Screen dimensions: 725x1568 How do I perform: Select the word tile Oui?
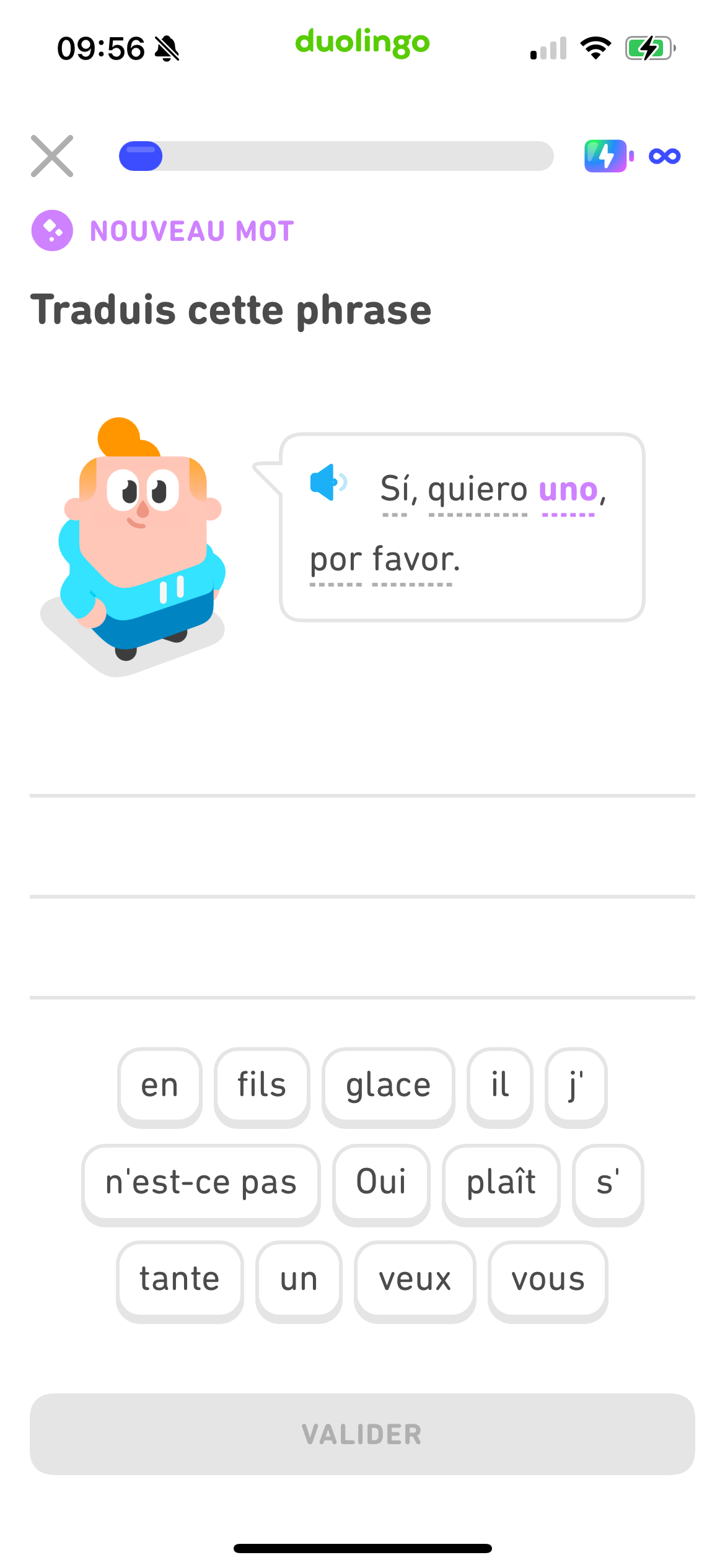380,1182
